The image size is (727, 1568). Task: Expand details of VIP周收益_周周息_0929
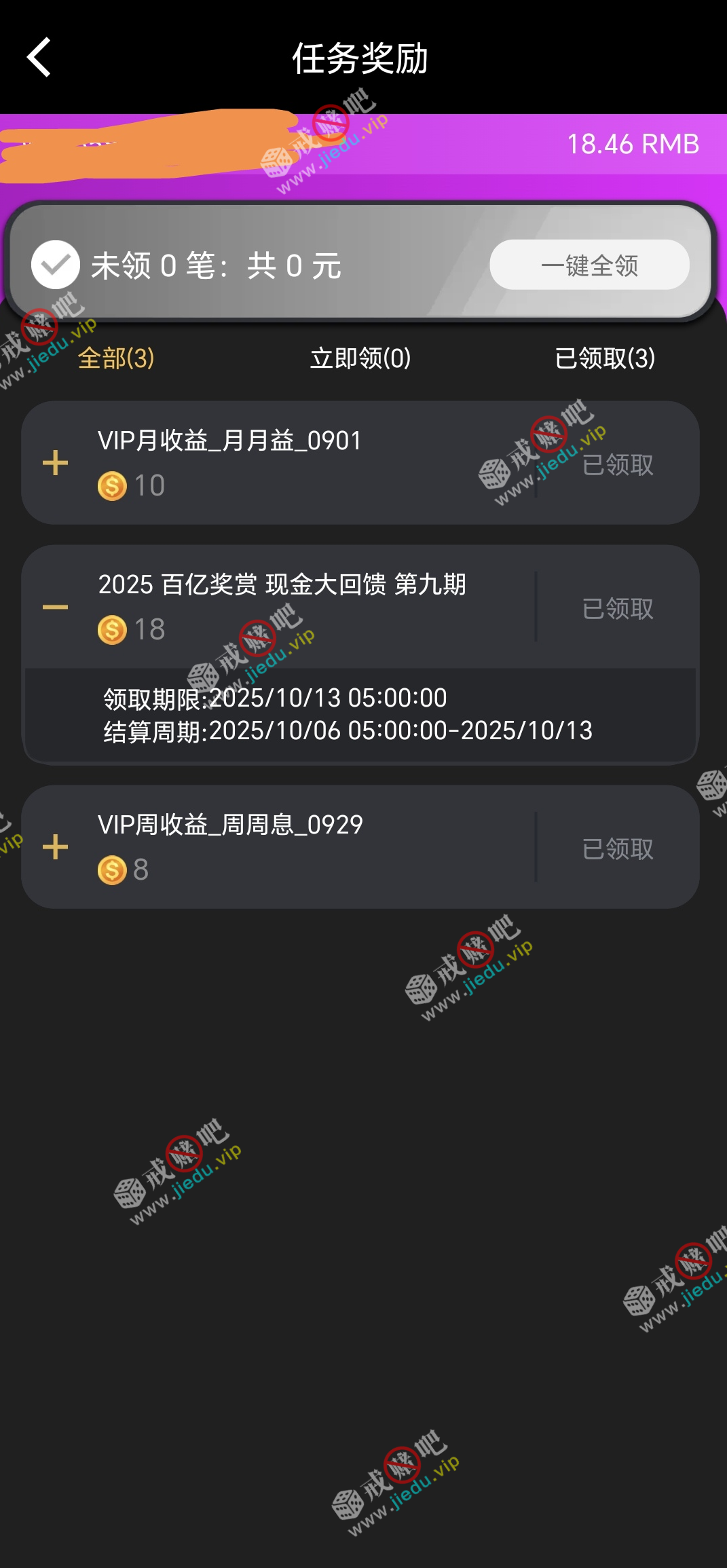point(56,847)
